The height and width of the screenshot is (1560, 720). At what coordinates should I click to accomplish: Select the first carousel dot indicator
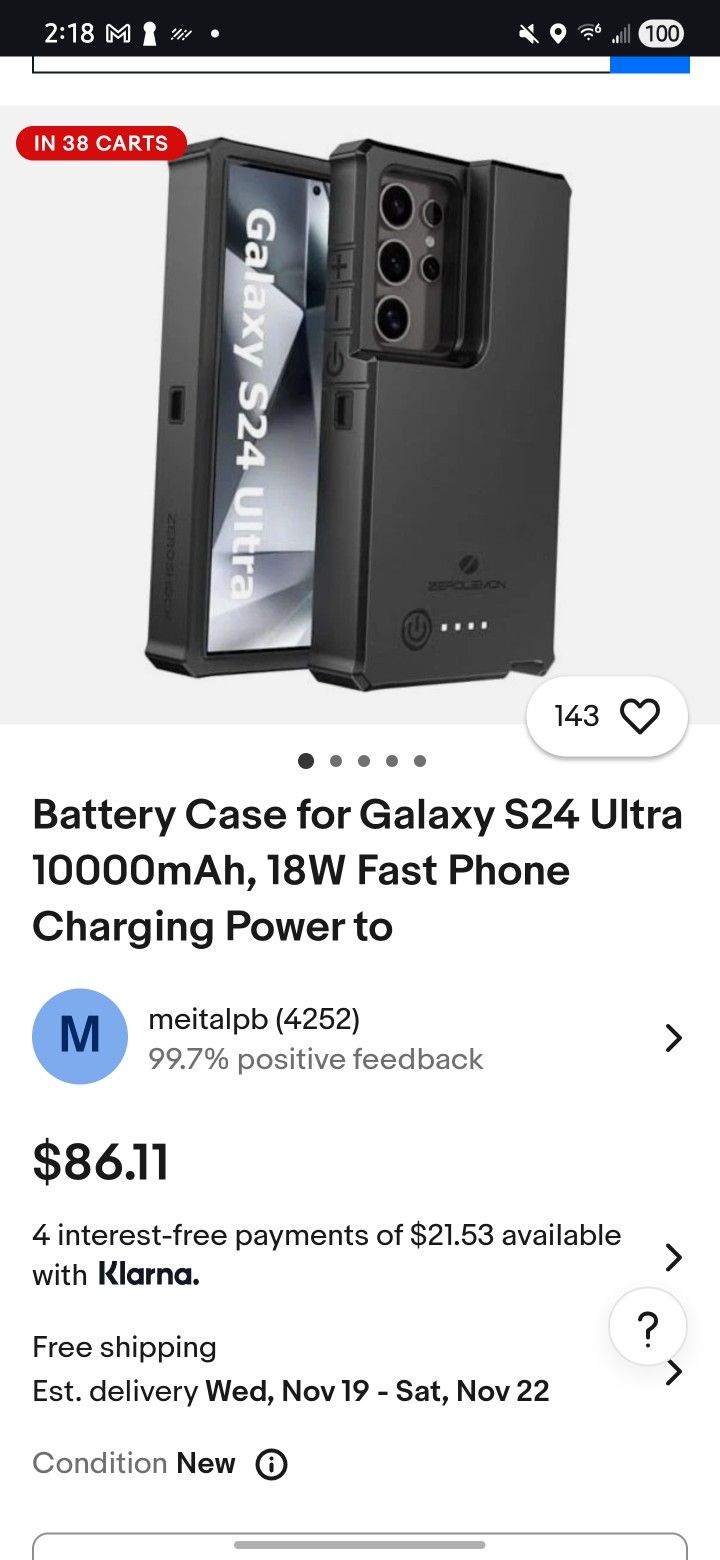coord(306,761)
